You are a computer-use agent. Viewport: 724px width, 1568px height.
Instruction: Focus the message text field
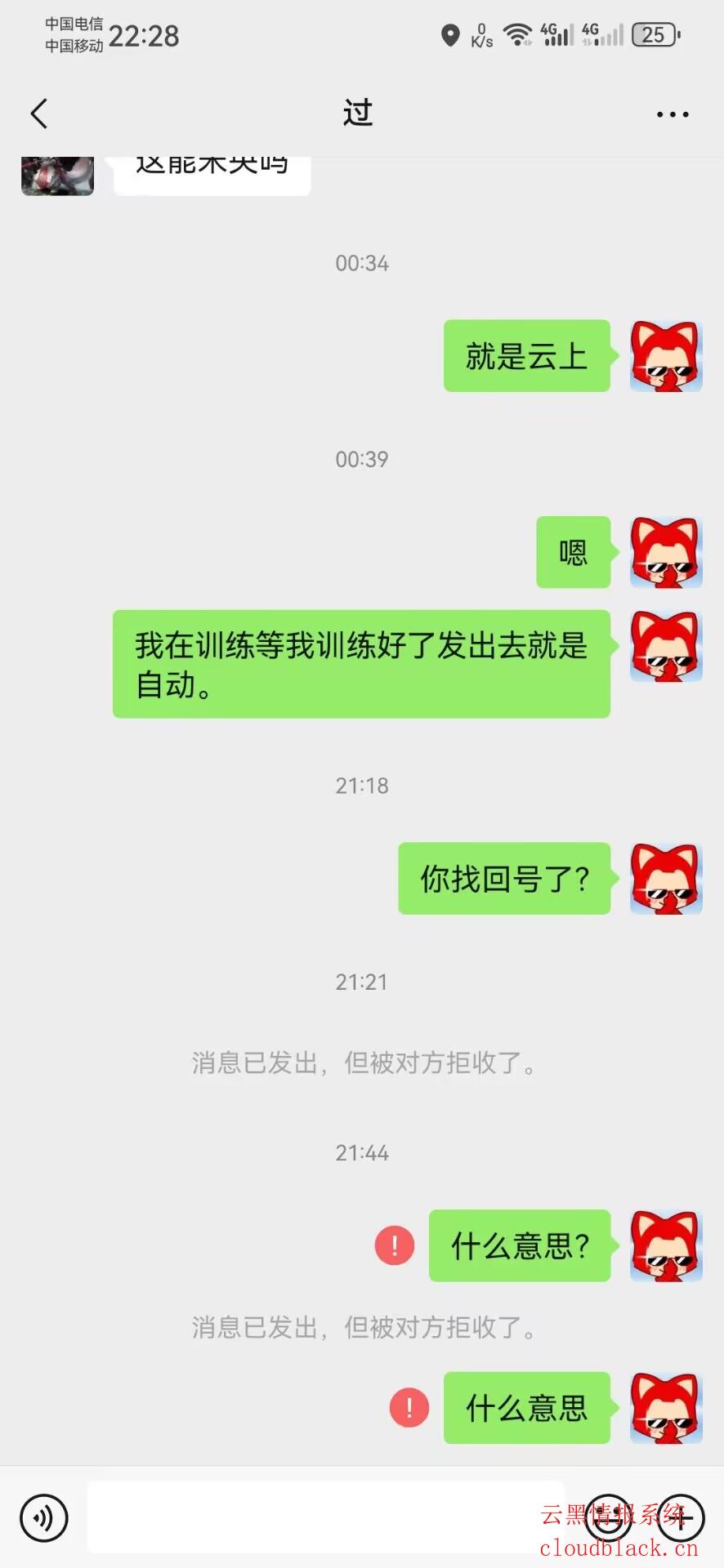pyautogui.click(x=325, y=1517)
